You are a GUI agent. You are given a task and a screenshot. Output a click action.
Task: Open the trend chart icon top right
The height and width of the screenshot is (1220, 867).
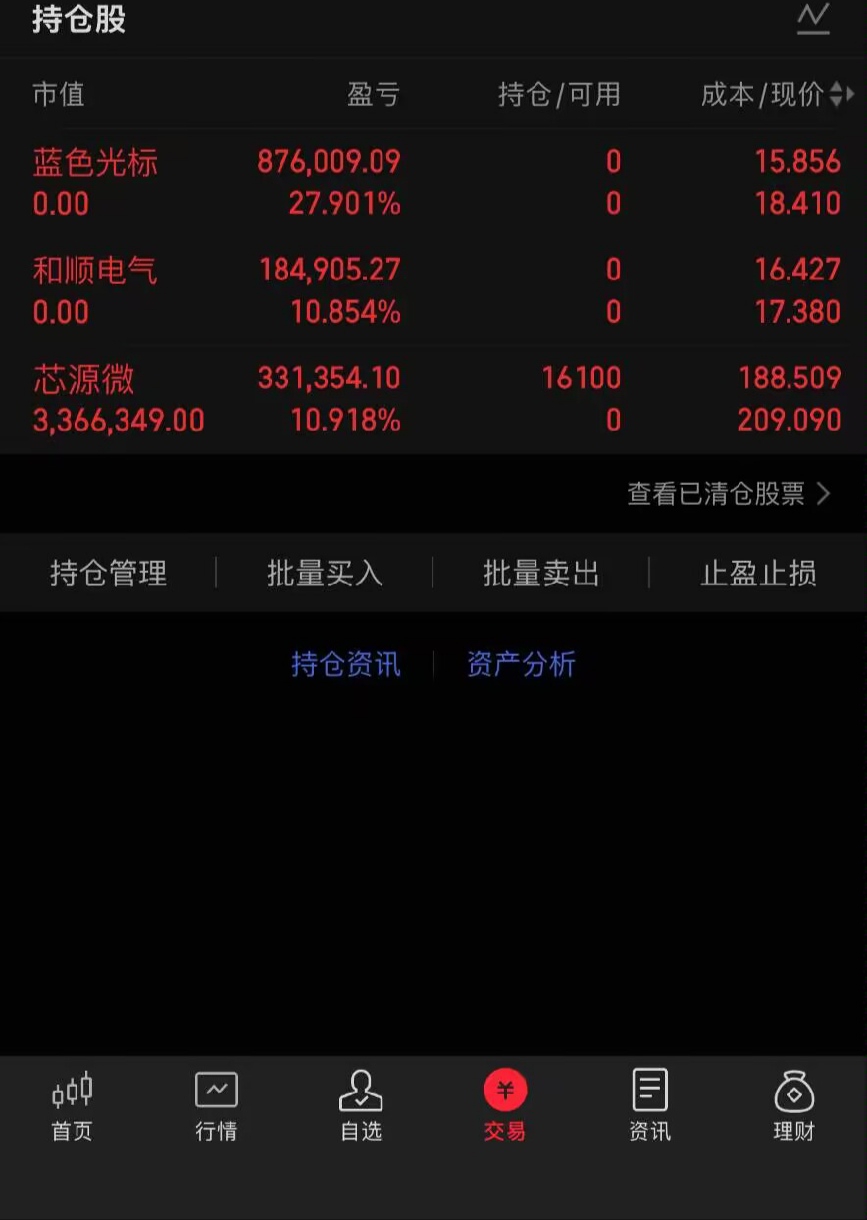814,20
